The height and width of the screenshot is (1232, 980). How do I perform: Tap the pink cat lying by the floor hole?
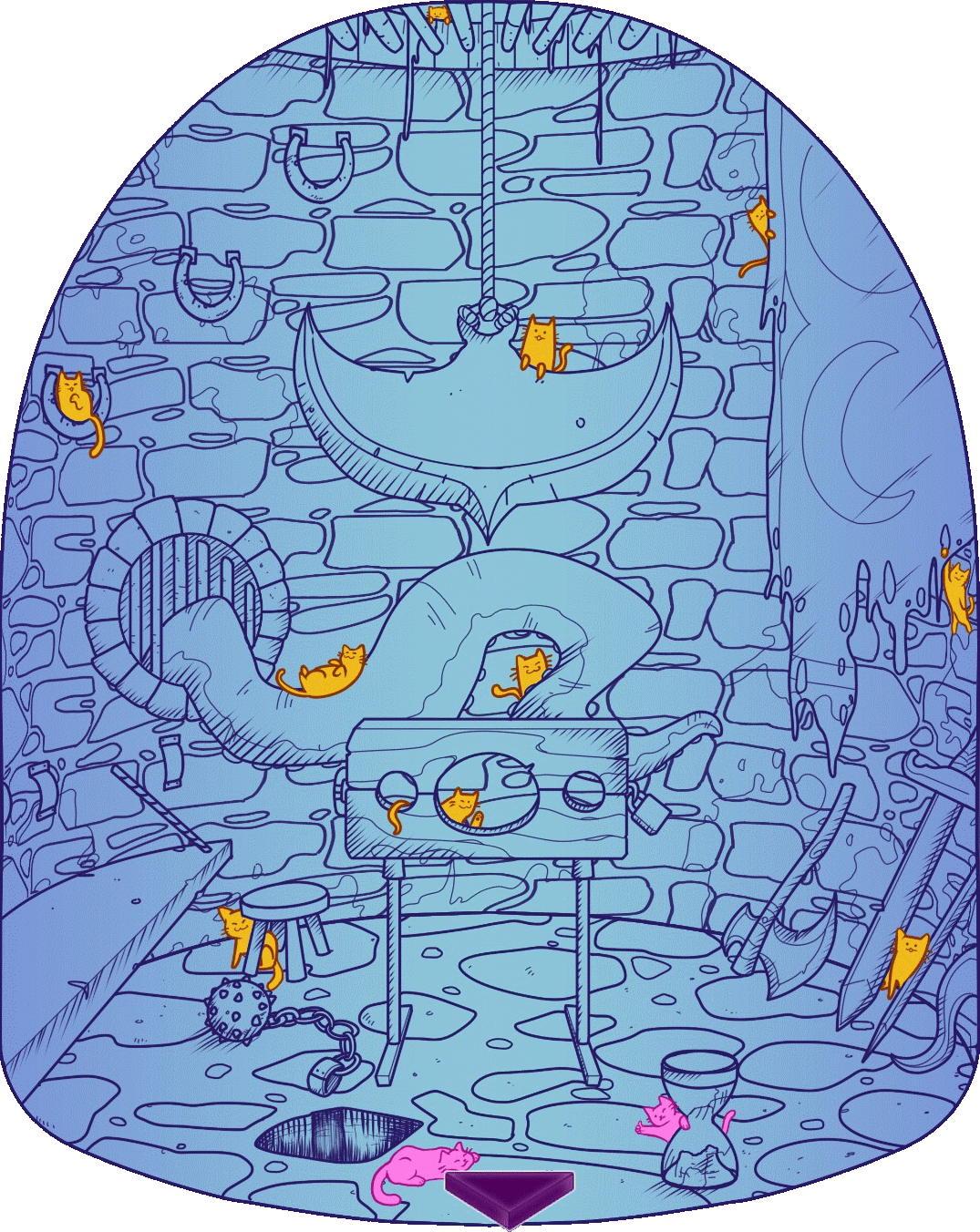424,1168
